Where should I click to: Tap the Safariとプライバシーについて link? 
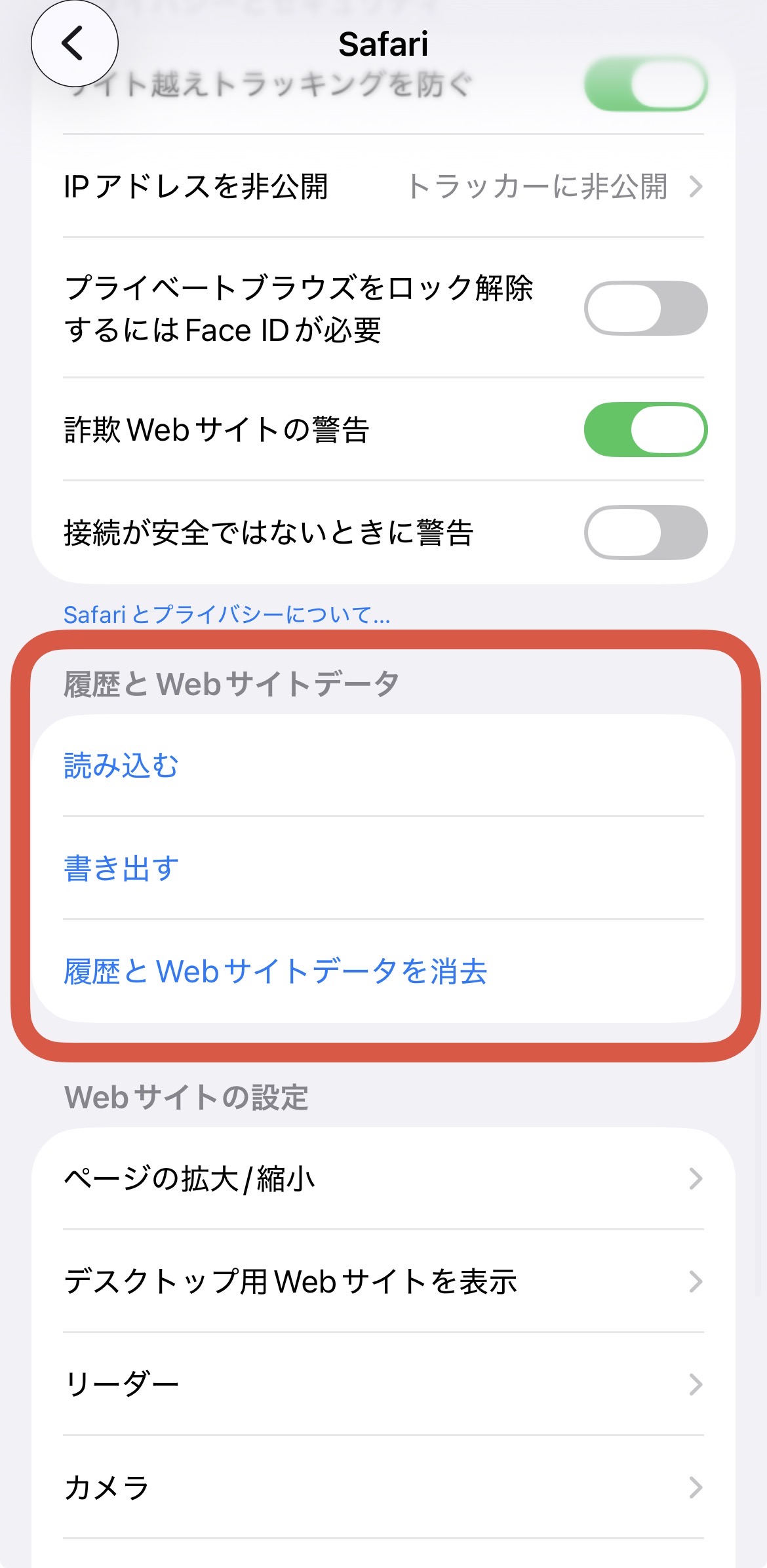tap(226, 614)
